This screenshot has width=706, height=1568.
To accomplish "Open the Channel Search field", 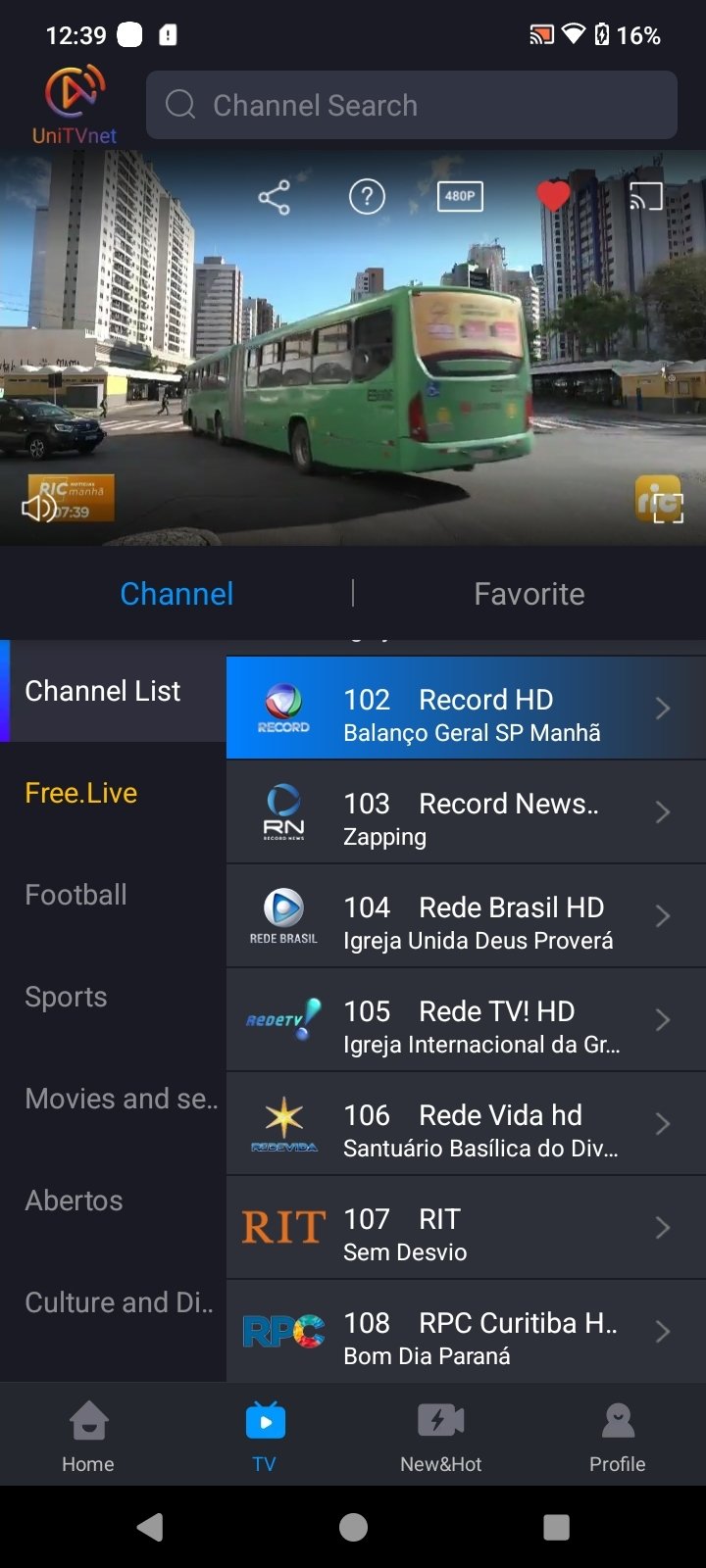I will click(412, 105).
